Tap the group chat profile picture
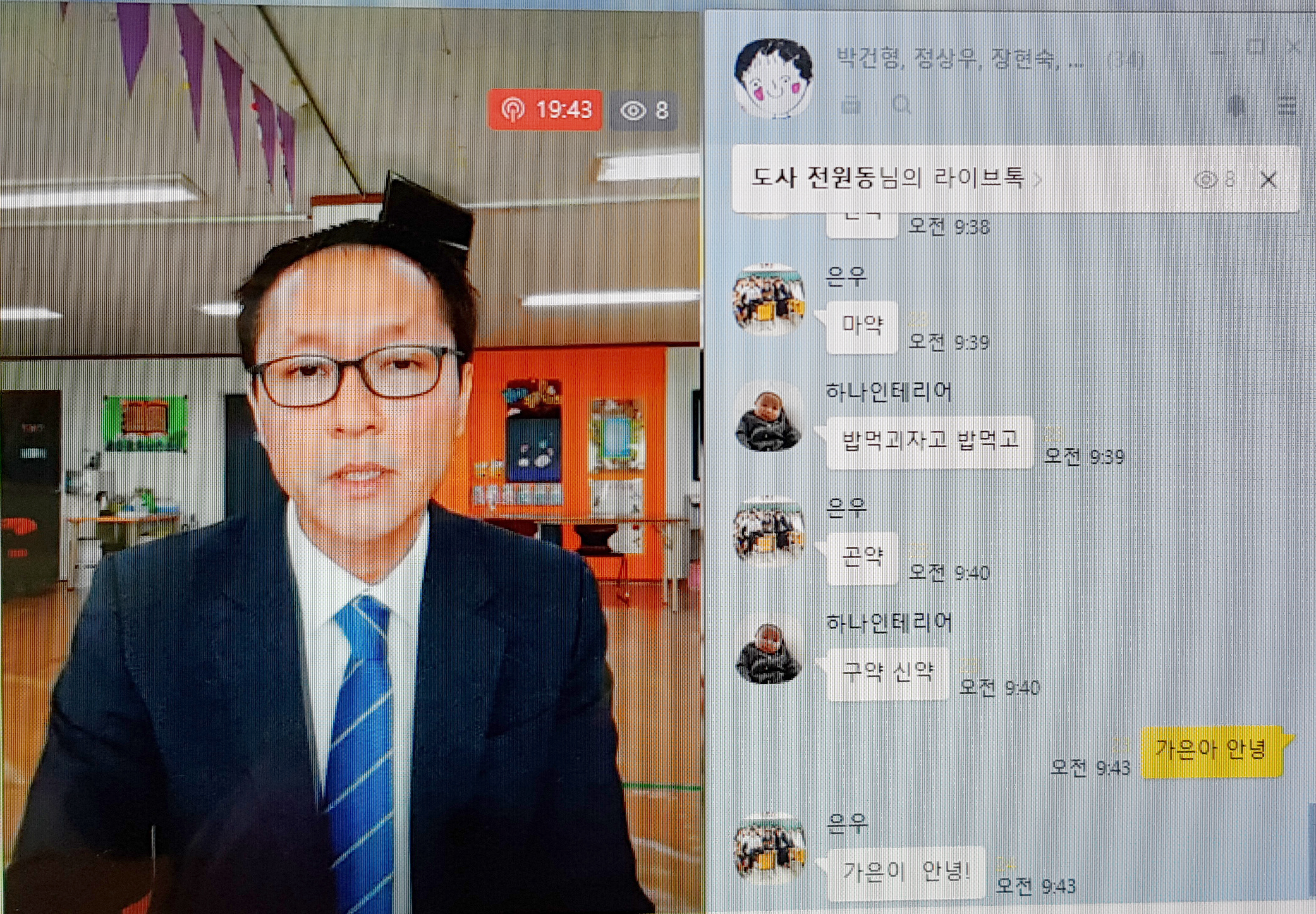The height and width of the screenshot is (914, 1316). point(773,78)
